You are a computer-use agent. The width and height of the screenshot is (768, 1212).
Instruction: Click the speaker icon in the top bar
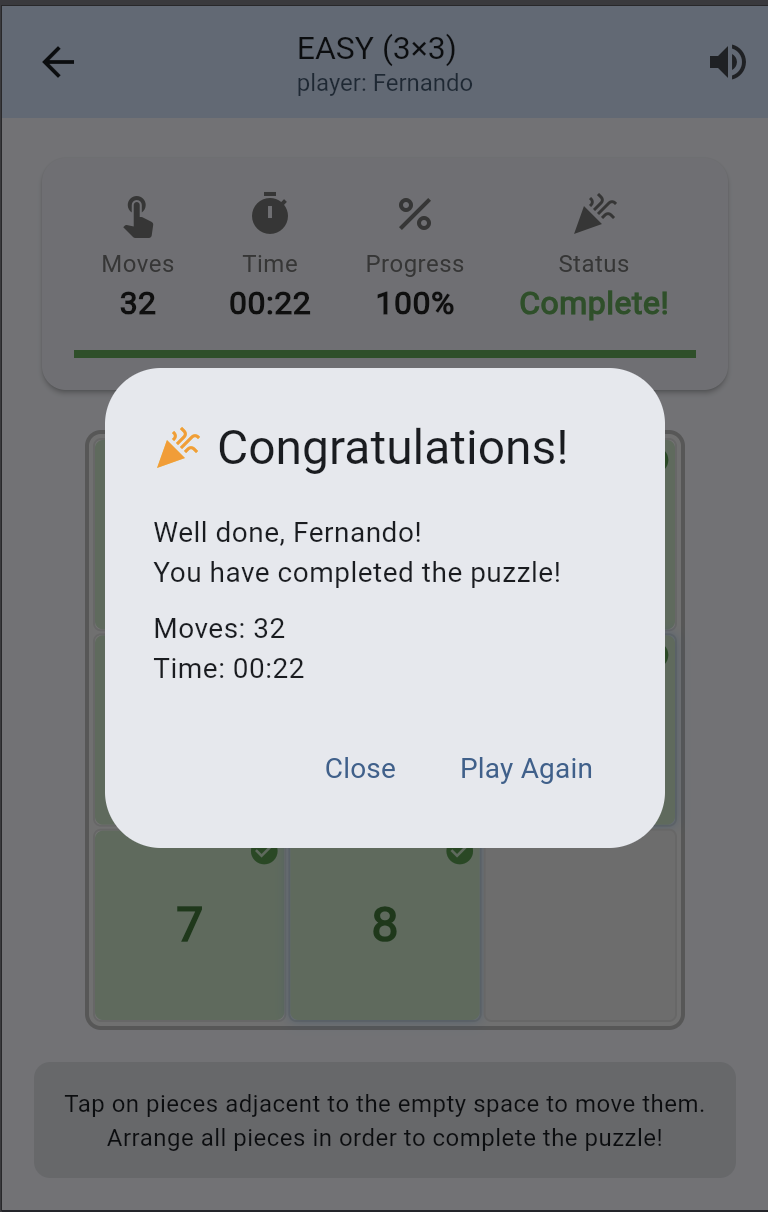[727, 61]
